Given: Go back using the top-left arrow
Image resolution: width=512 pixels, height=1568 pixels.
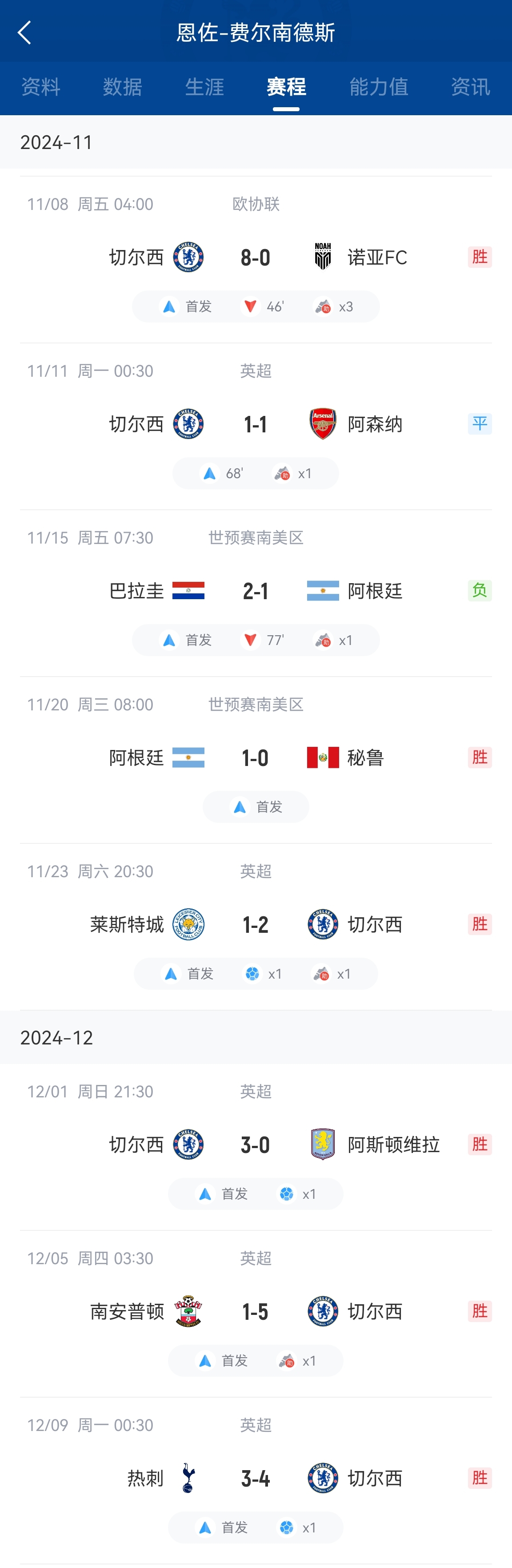Looking at the screenshot, I should (x=25, y=32).
